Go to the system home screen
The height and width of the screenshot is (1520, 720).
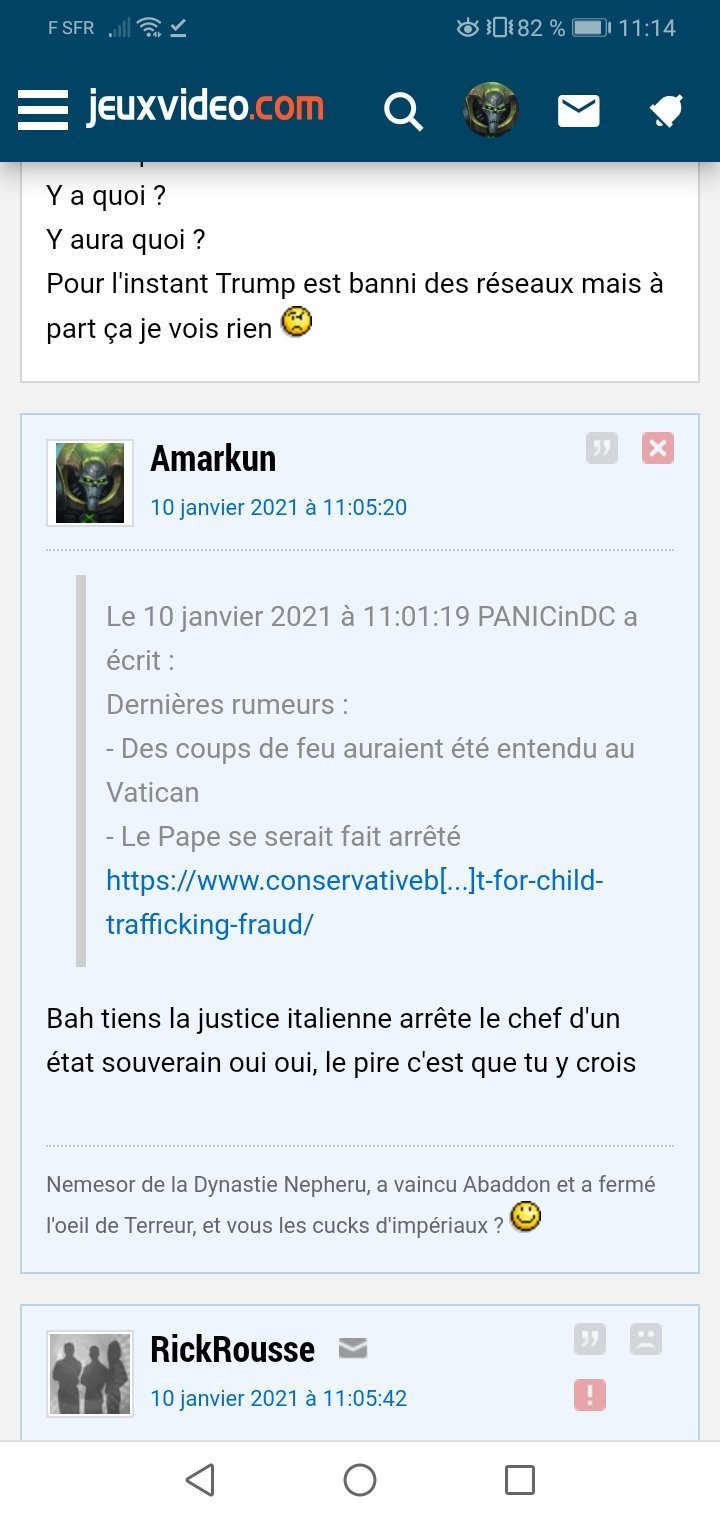360,1480
